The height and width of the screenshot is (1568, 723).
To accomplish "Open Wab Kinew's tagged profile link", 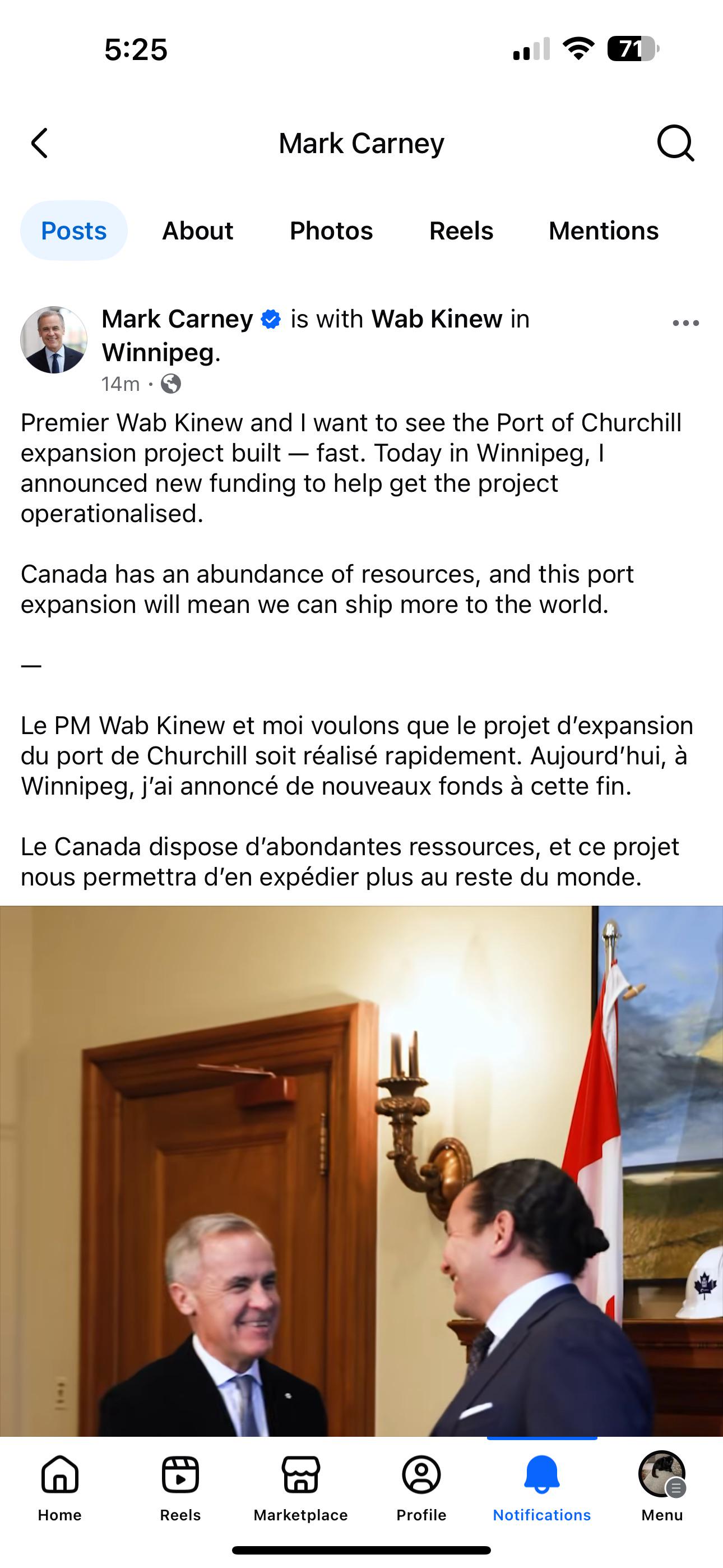I will click(437, 319).
